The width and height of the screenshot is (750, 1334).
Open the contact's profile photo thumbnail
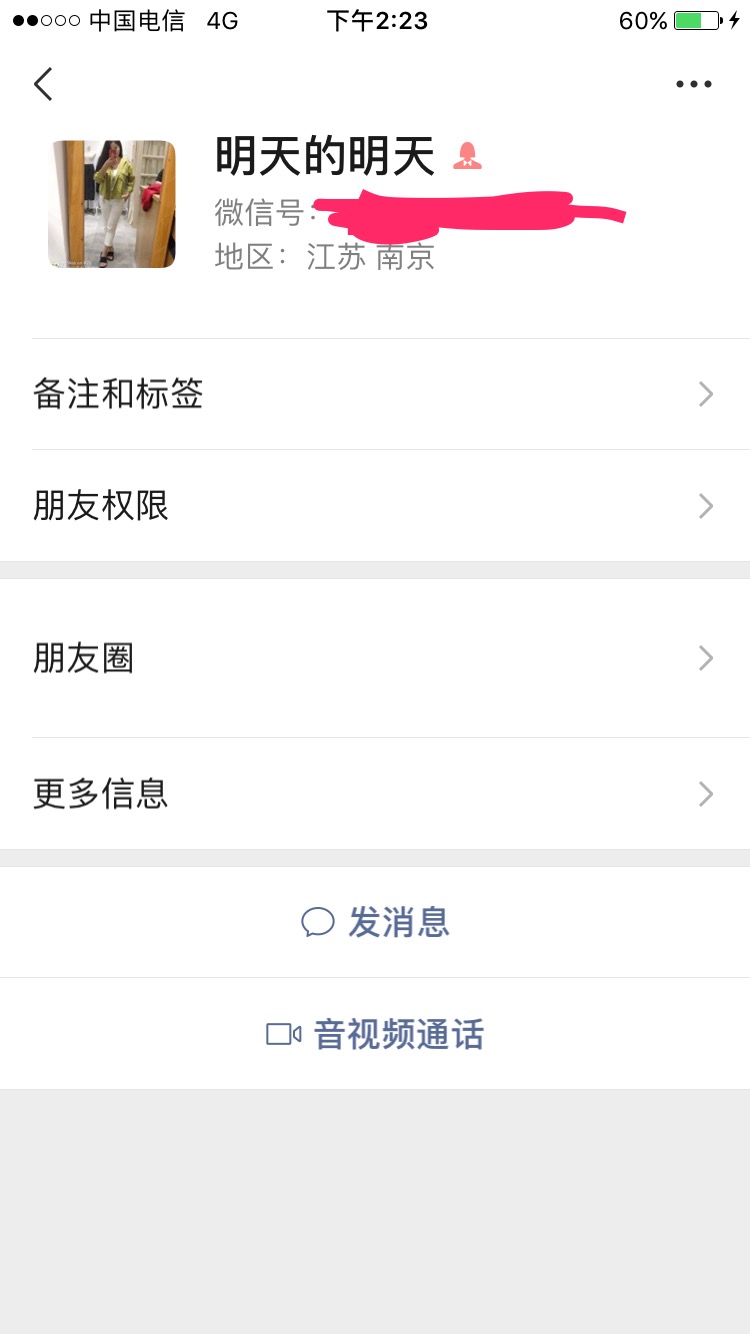pyautogui.click(x=112, y=204)
